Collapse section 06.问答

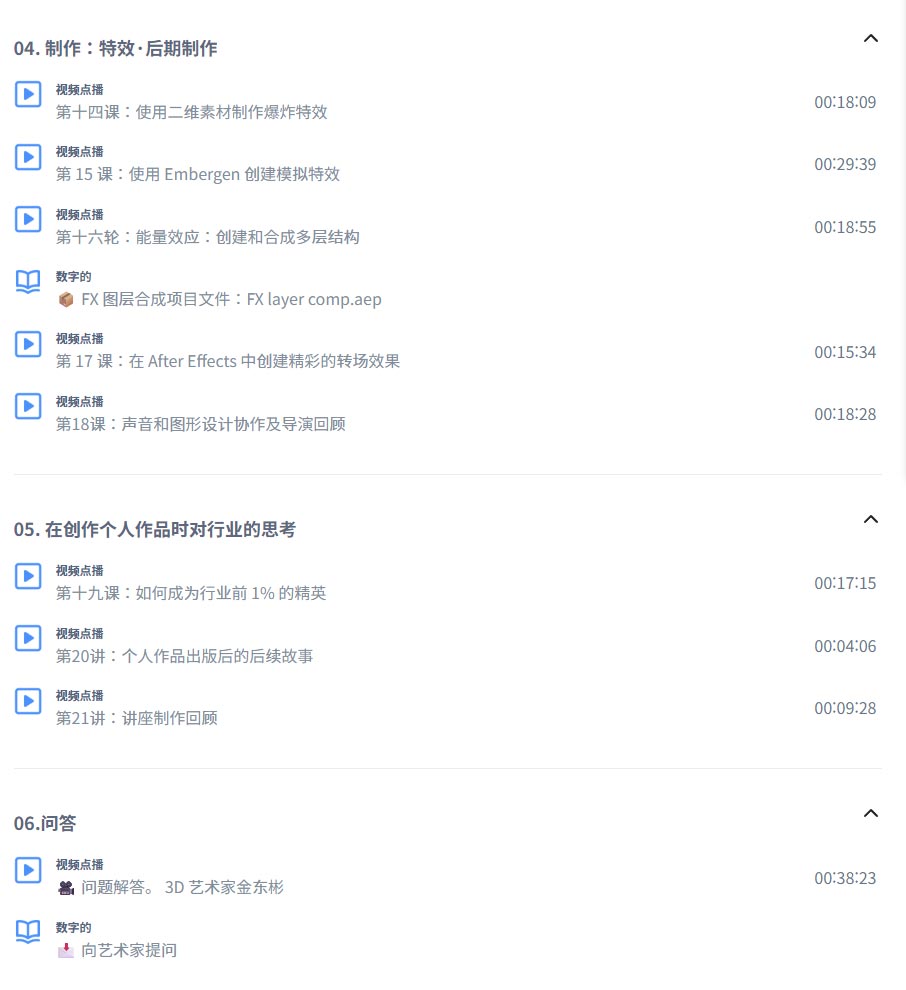pos(870,813)
